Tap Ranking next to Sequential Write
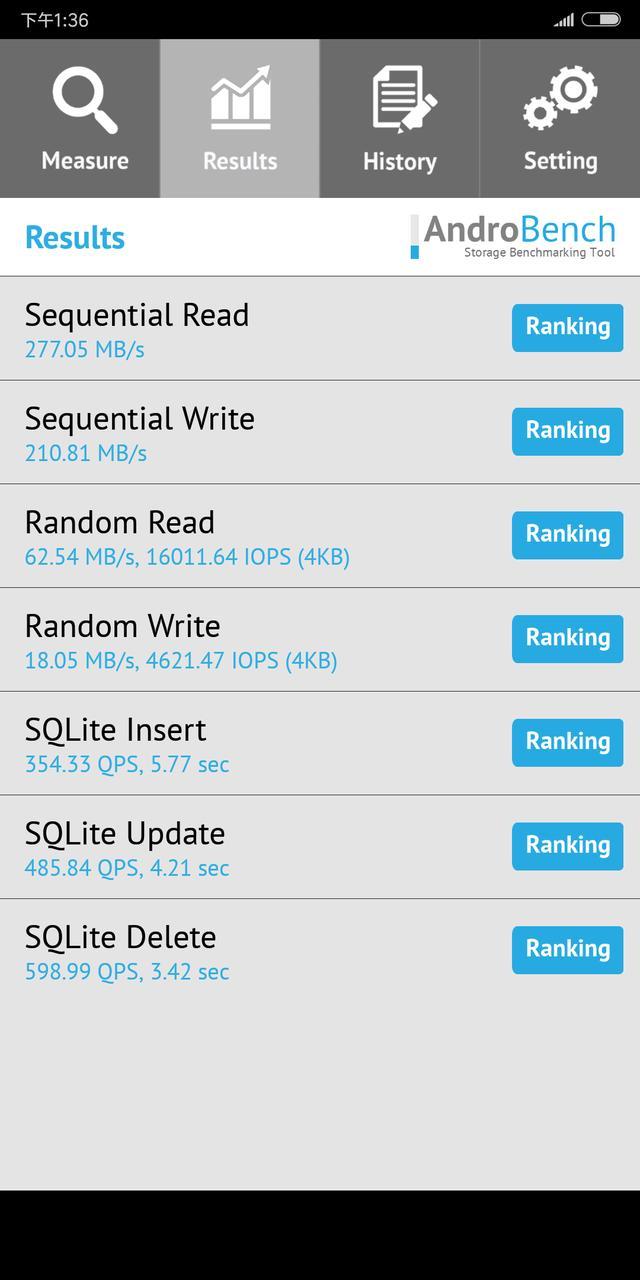The height and width of the screenshot is (1280, 640). tap(567, 431)
